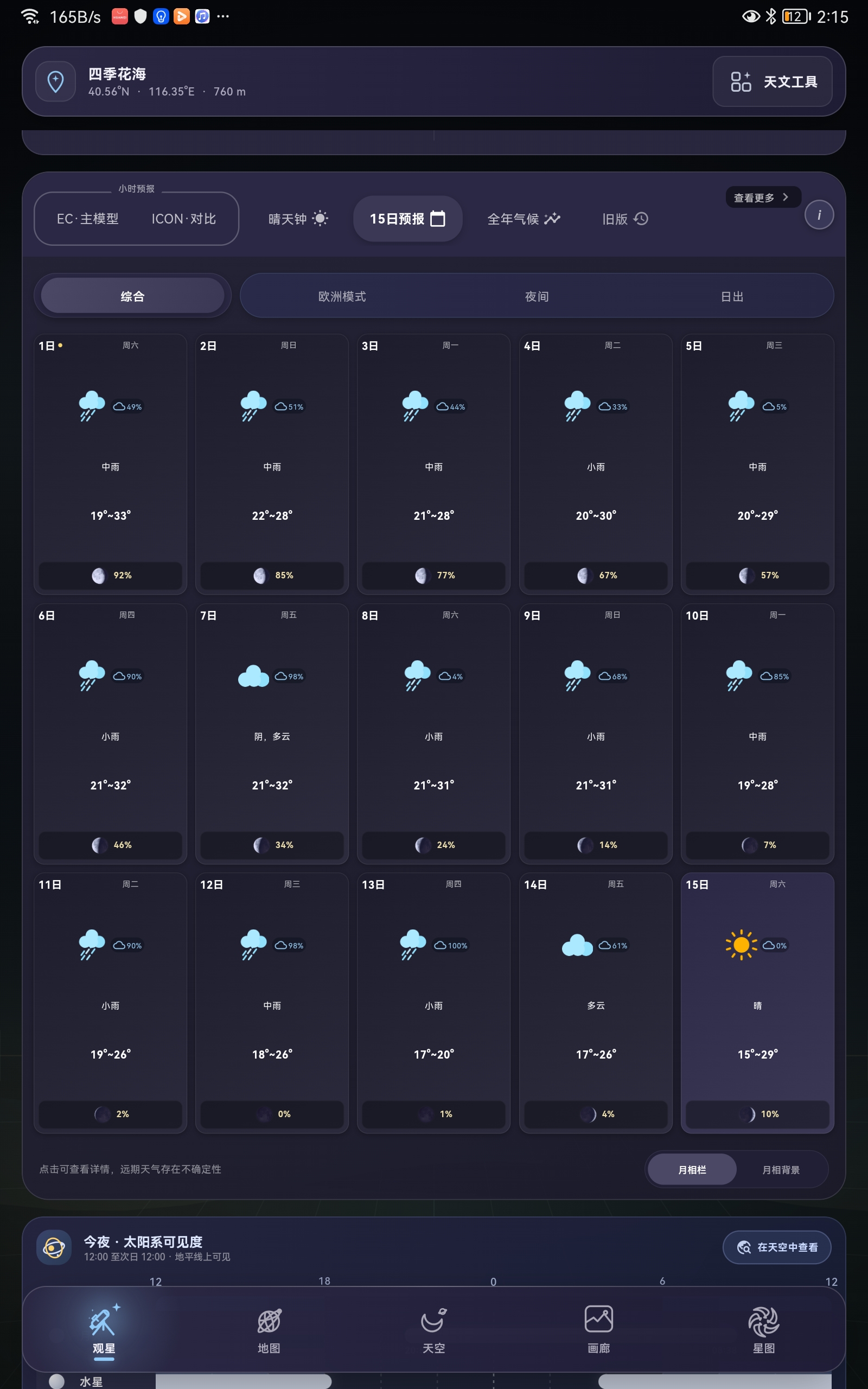The image size is (868, 1389).
Task: Open the 15日 sunny forecast card
Action: [757, 1003]
